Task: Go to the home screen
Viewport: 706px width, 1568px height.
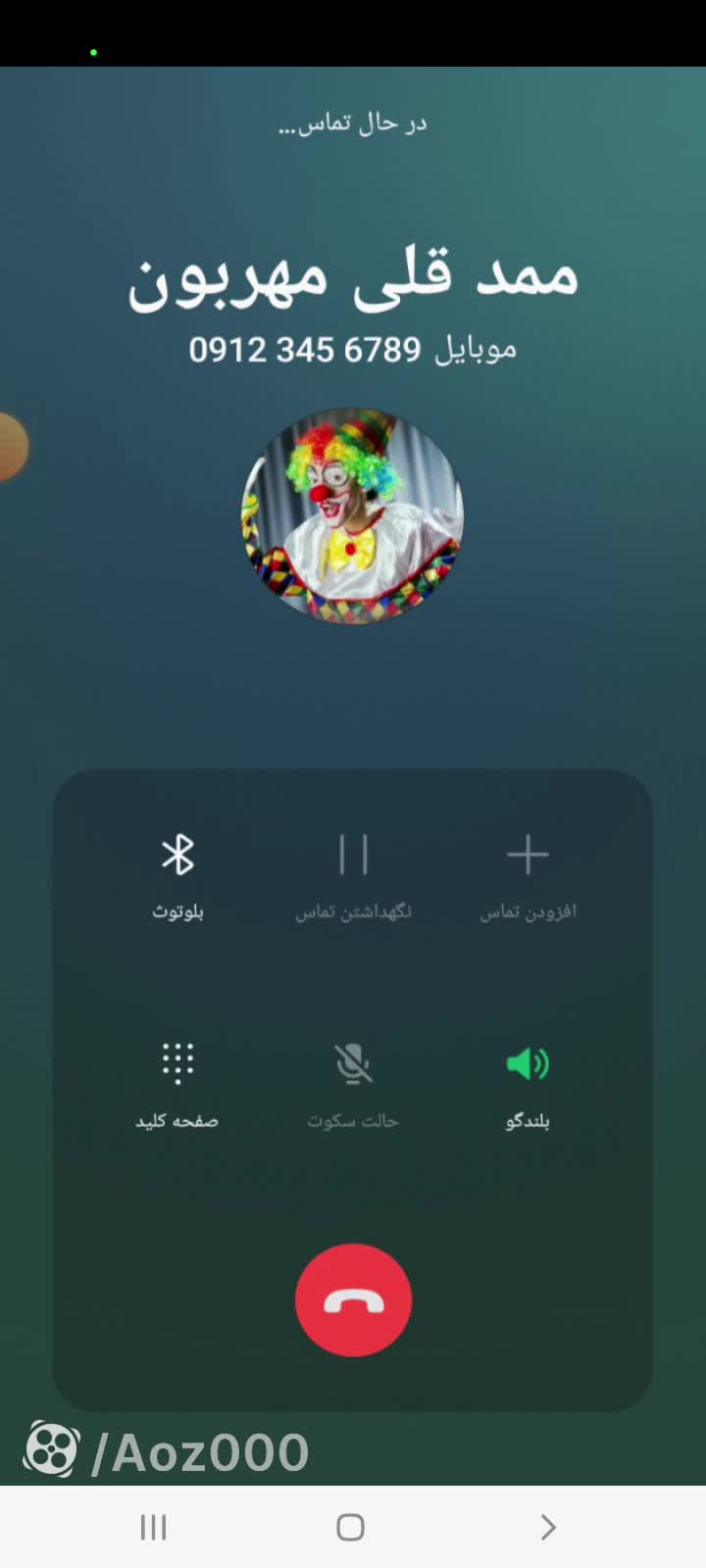Action: coord(350,1527)
